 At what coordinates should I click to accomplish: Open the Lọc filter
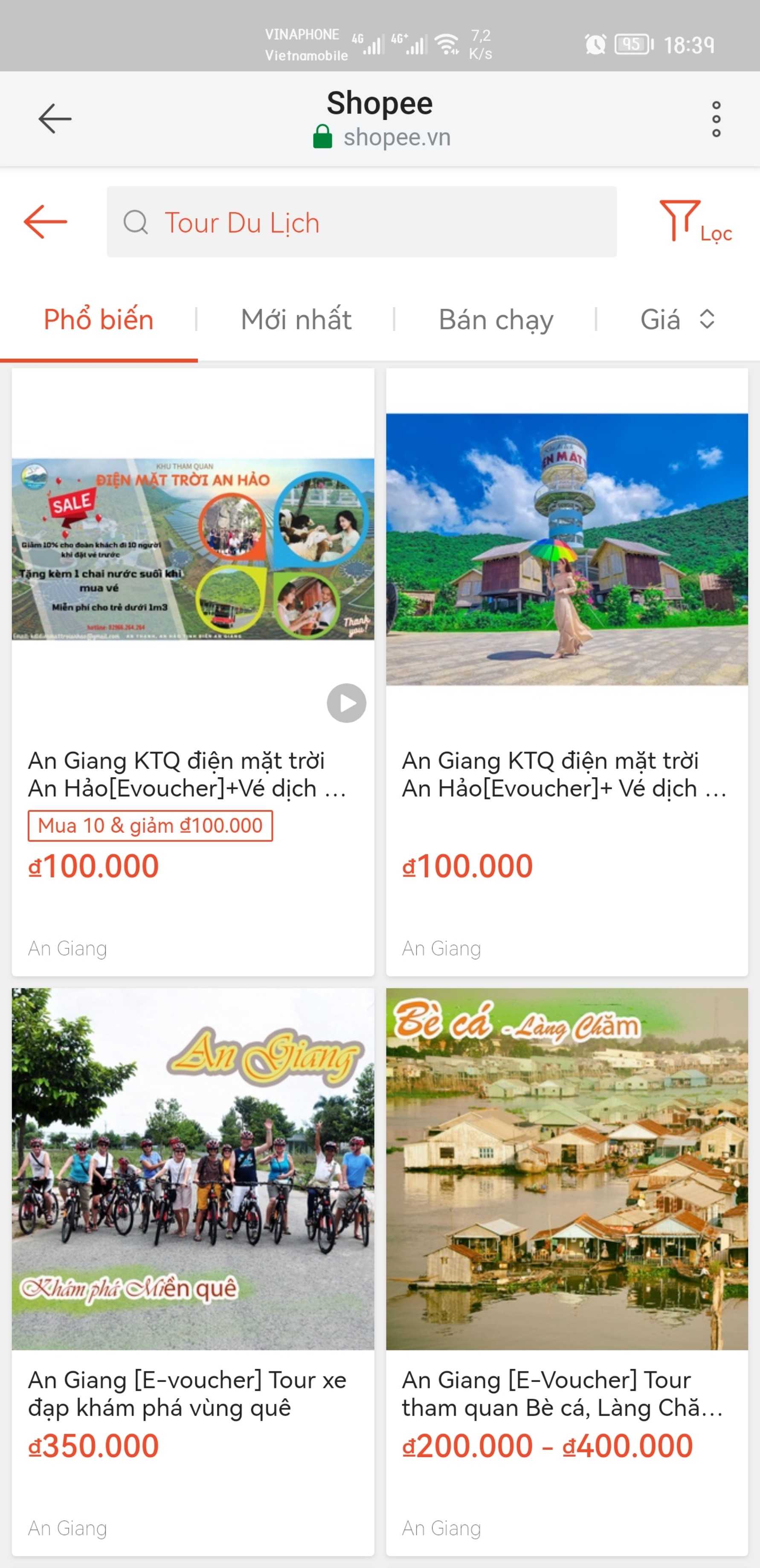[696, 222]
